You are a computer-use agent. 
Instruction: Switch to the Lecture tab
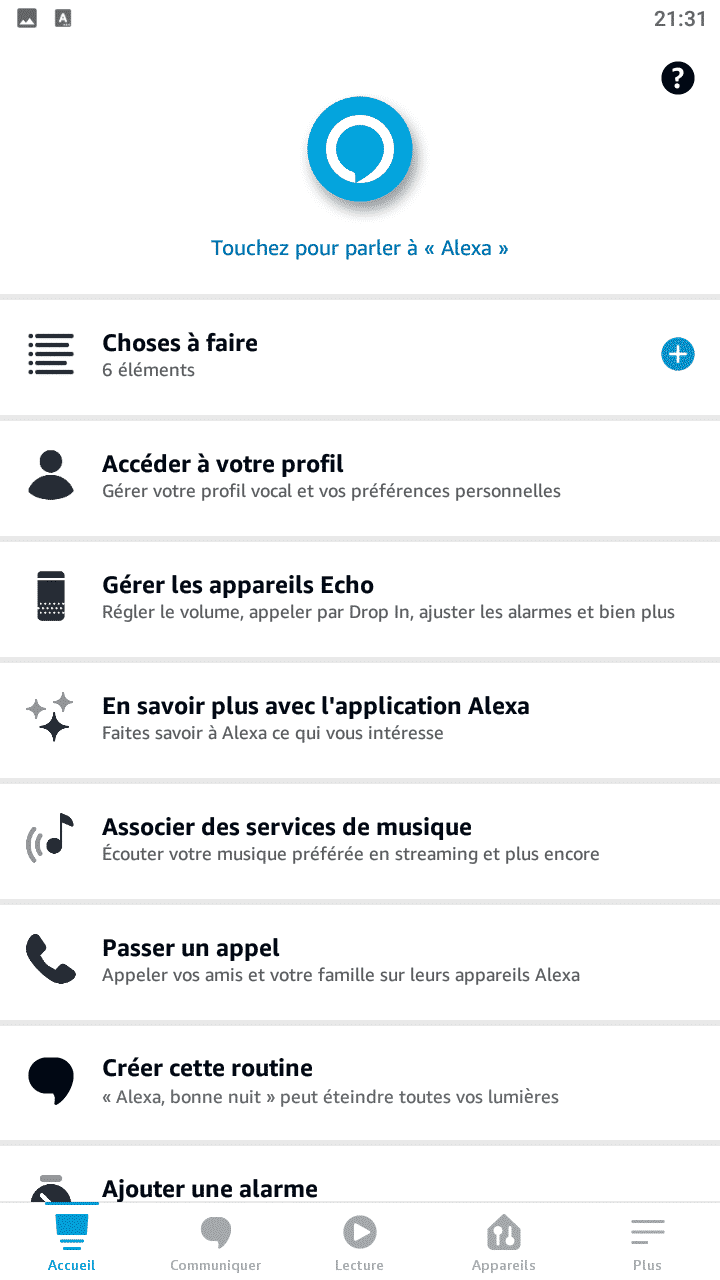tap(360, 1242)
